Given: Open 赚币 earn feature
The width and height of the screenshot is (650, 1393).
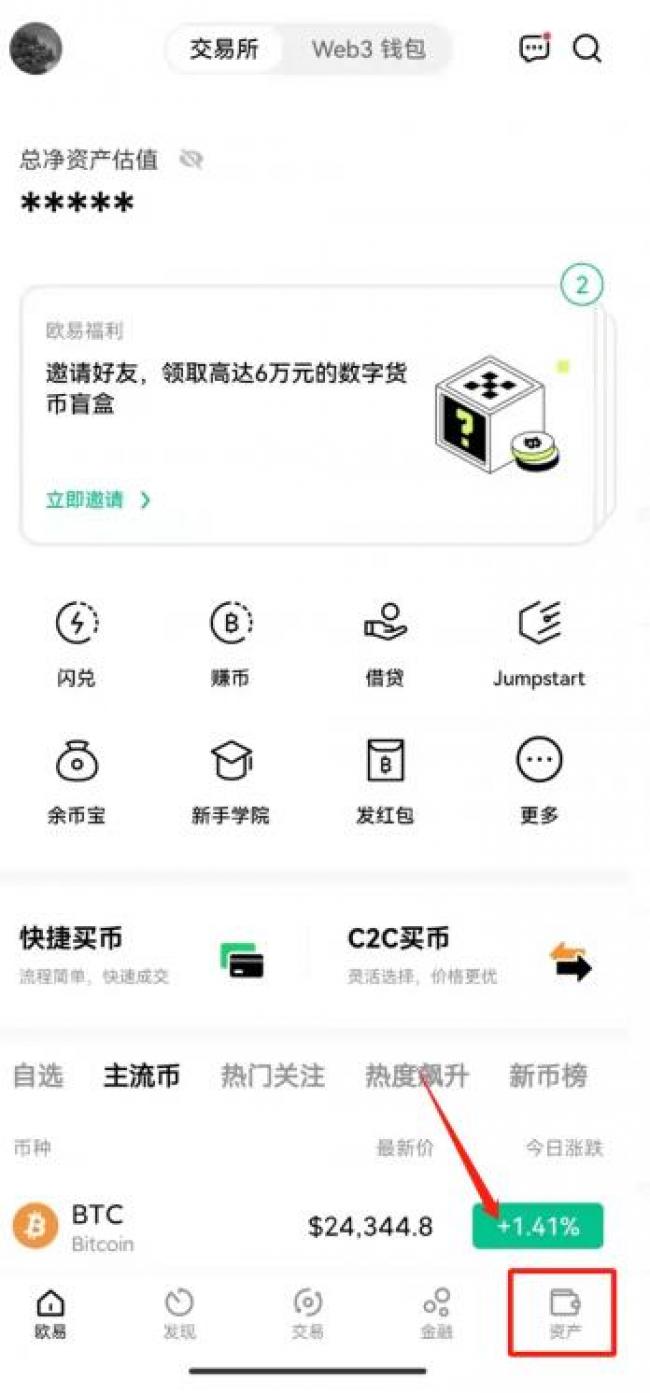Looking at the screenshot, I should click(x=230, y=645).
